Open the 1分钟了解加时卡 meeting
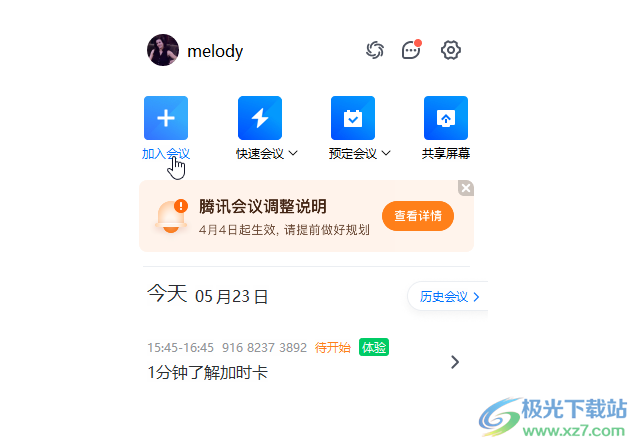 pyautogui.click(x=300, y=361)
